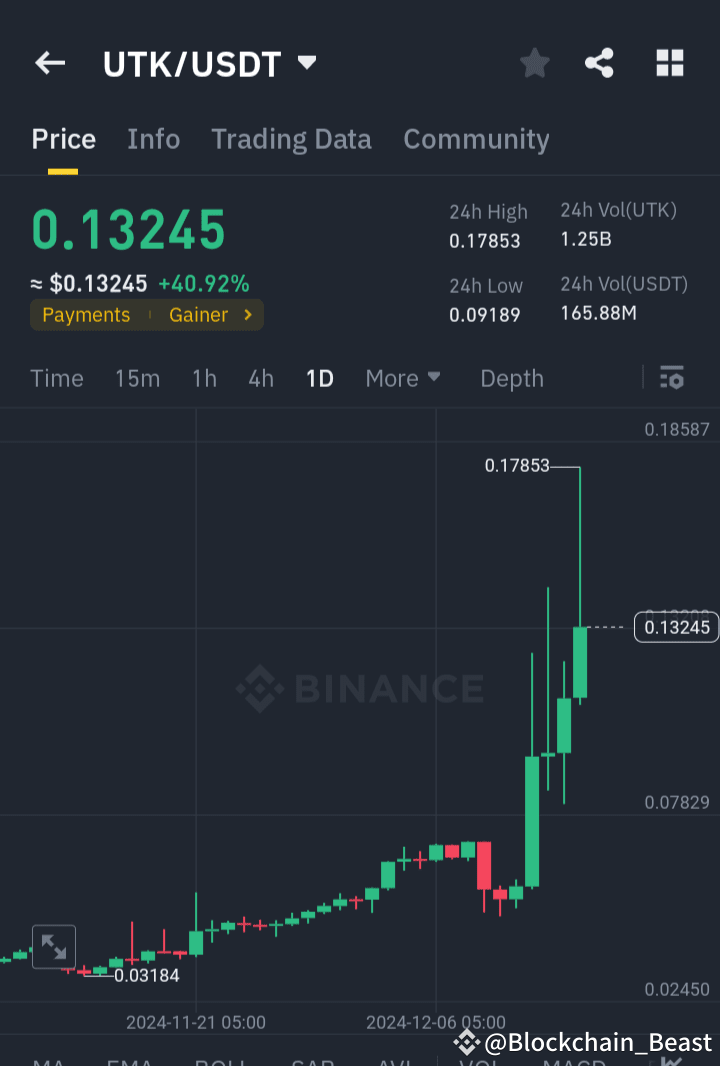Open the More timeframes dropdown

403,378
